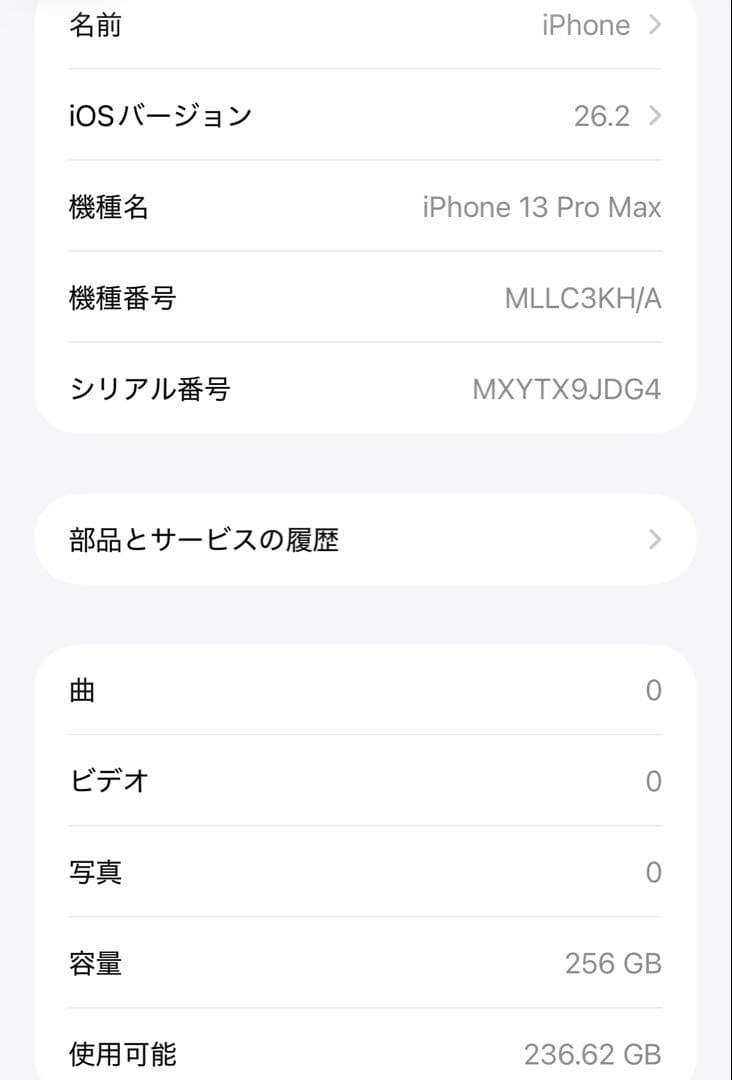
Task: Tap the photos count value 0
Action: (x=655, y=872)
